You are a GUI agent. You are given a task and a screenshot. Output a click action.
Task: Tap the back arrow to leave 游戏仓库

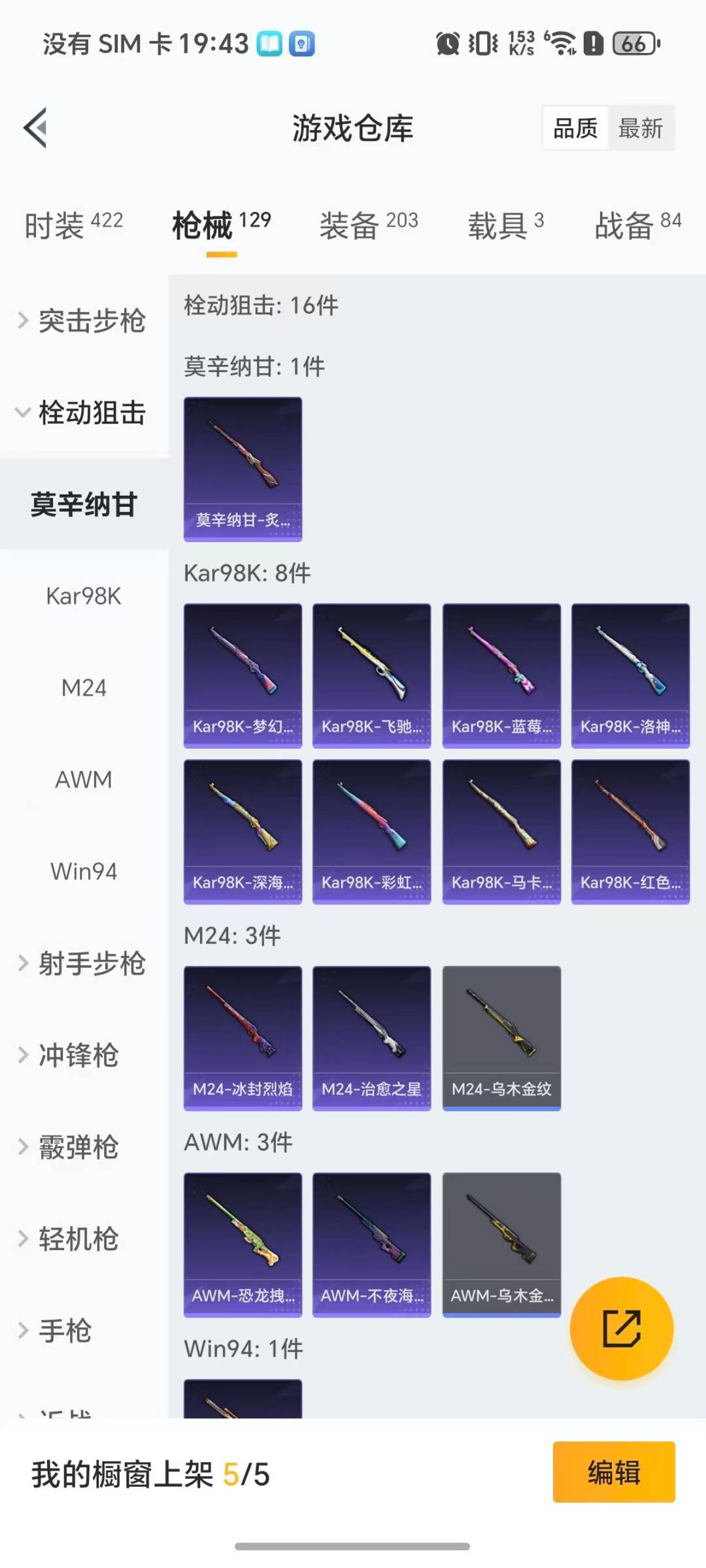(x=36, y=128)
